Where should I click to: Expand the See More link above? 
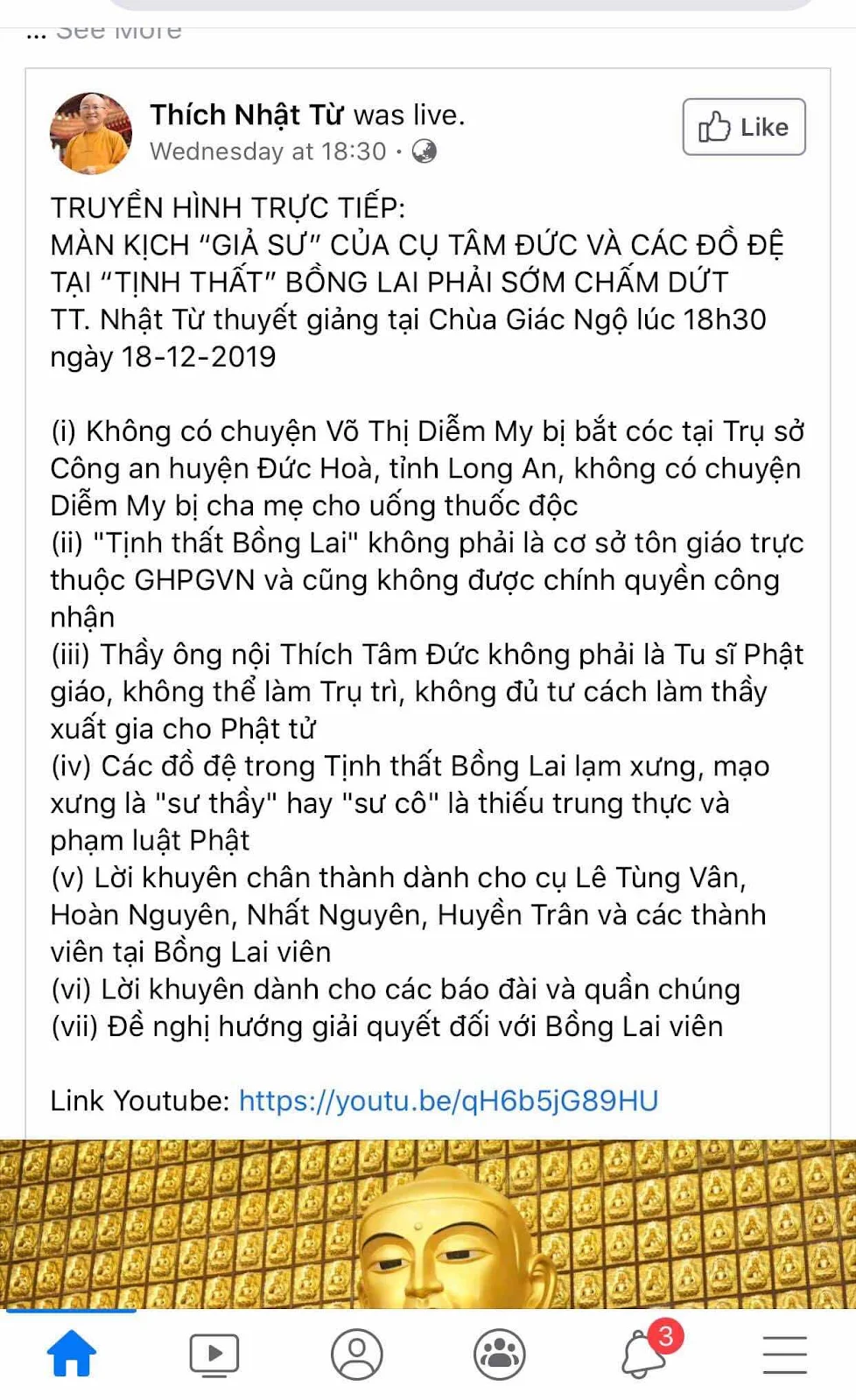tap(118, 32)
